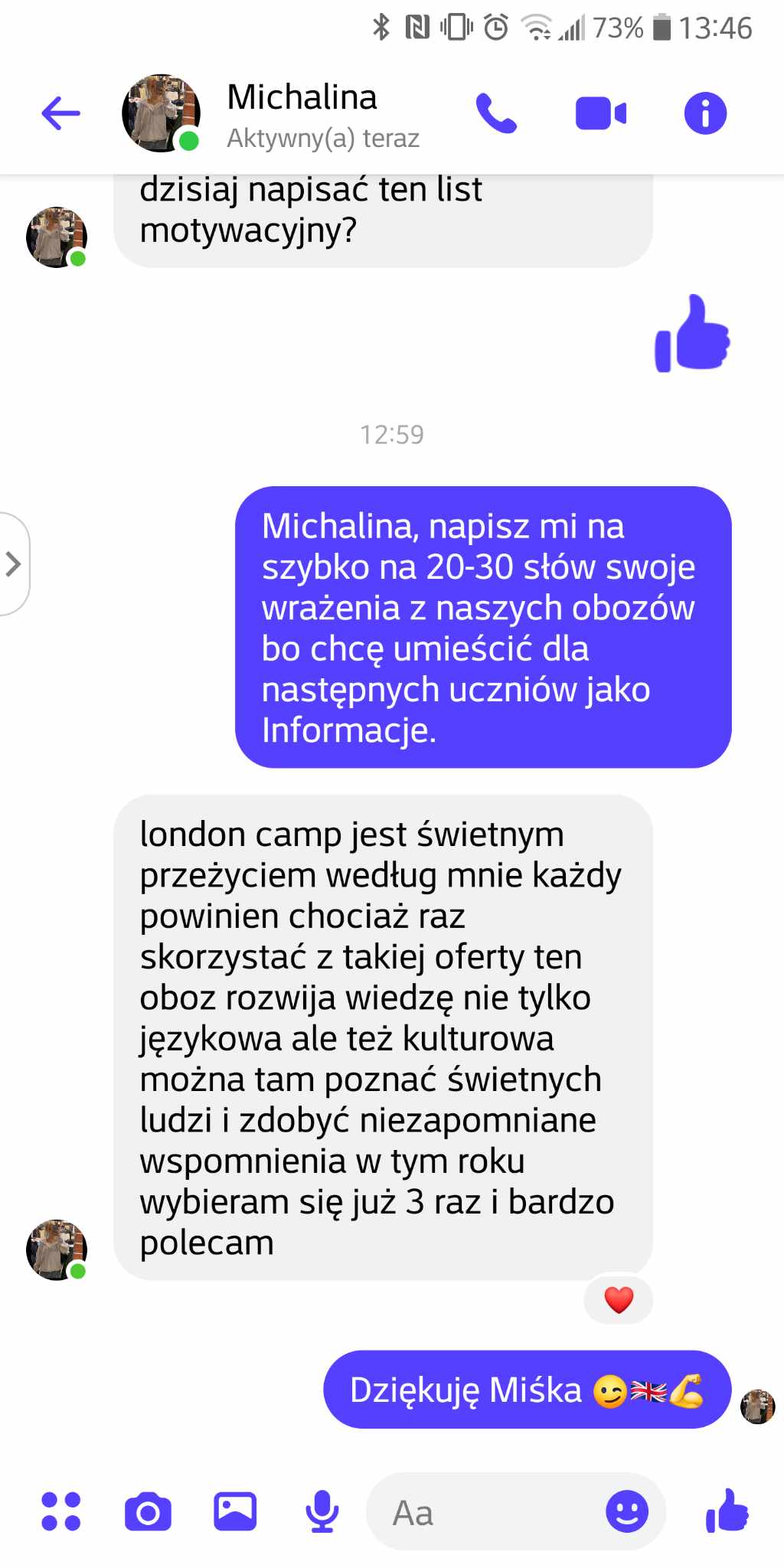The height and width of the screenshot is (1568, 784).
Task: Go back to the chat list
Action: pos(60,114)
